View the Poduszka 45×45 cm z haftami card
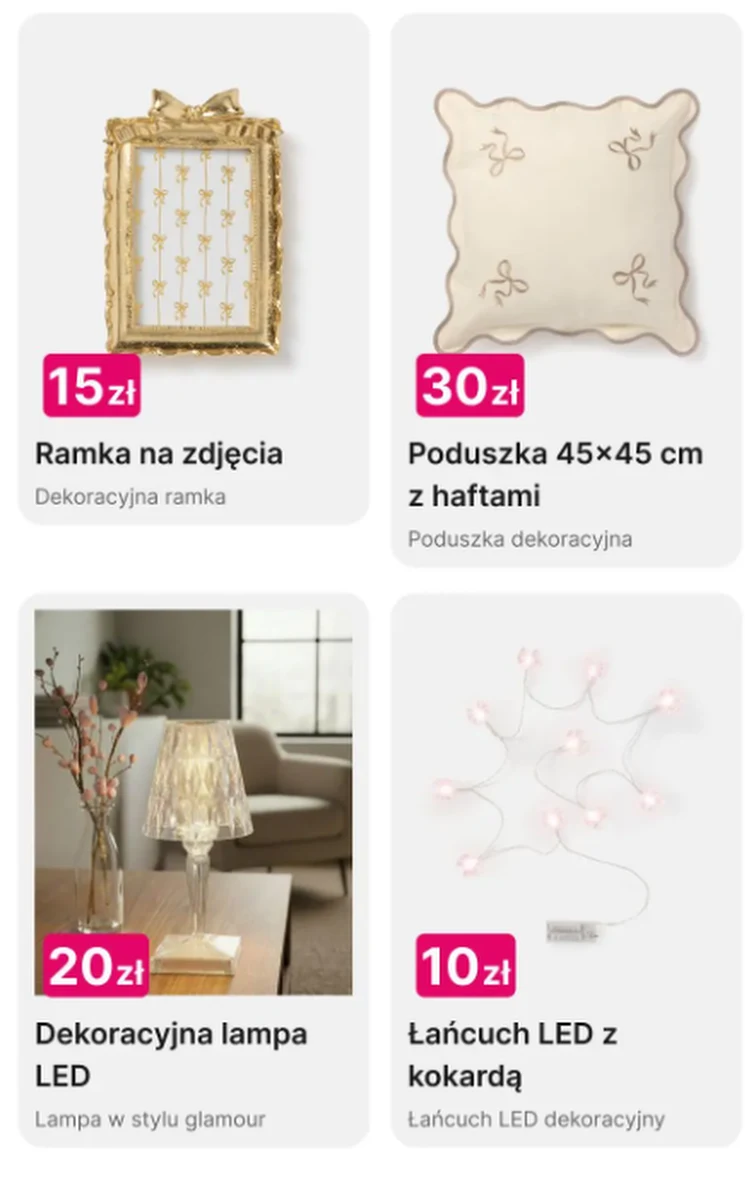 (x=566, y=290)
